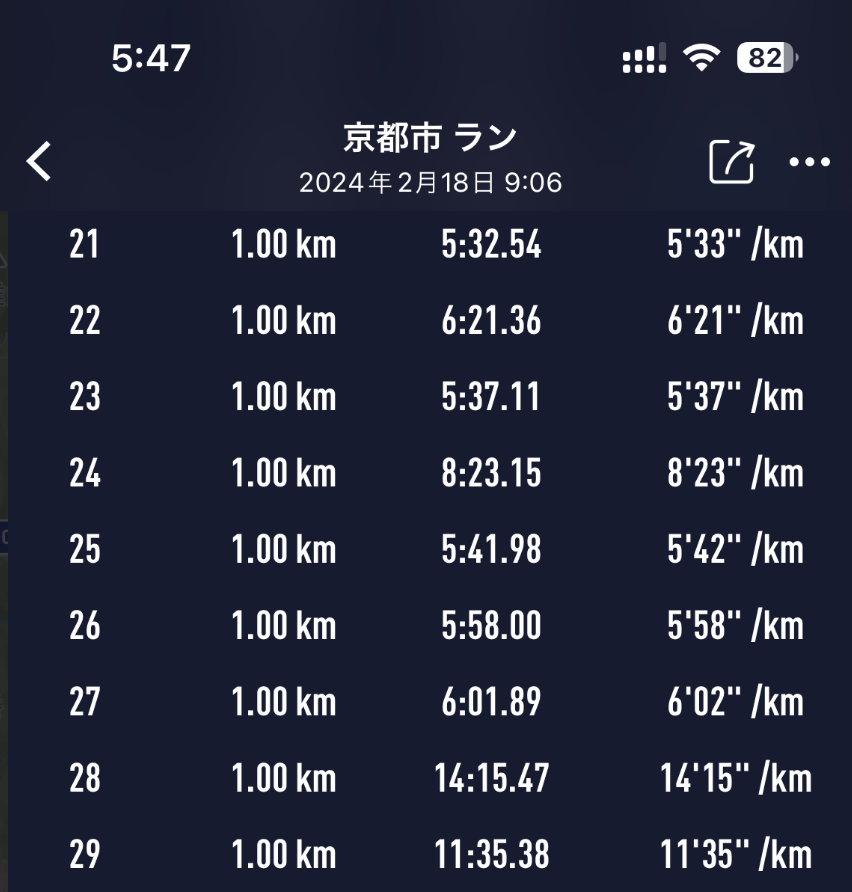Open the three-dot more options menu
Screen dimensions: 852x892
(x=809, y=163)
